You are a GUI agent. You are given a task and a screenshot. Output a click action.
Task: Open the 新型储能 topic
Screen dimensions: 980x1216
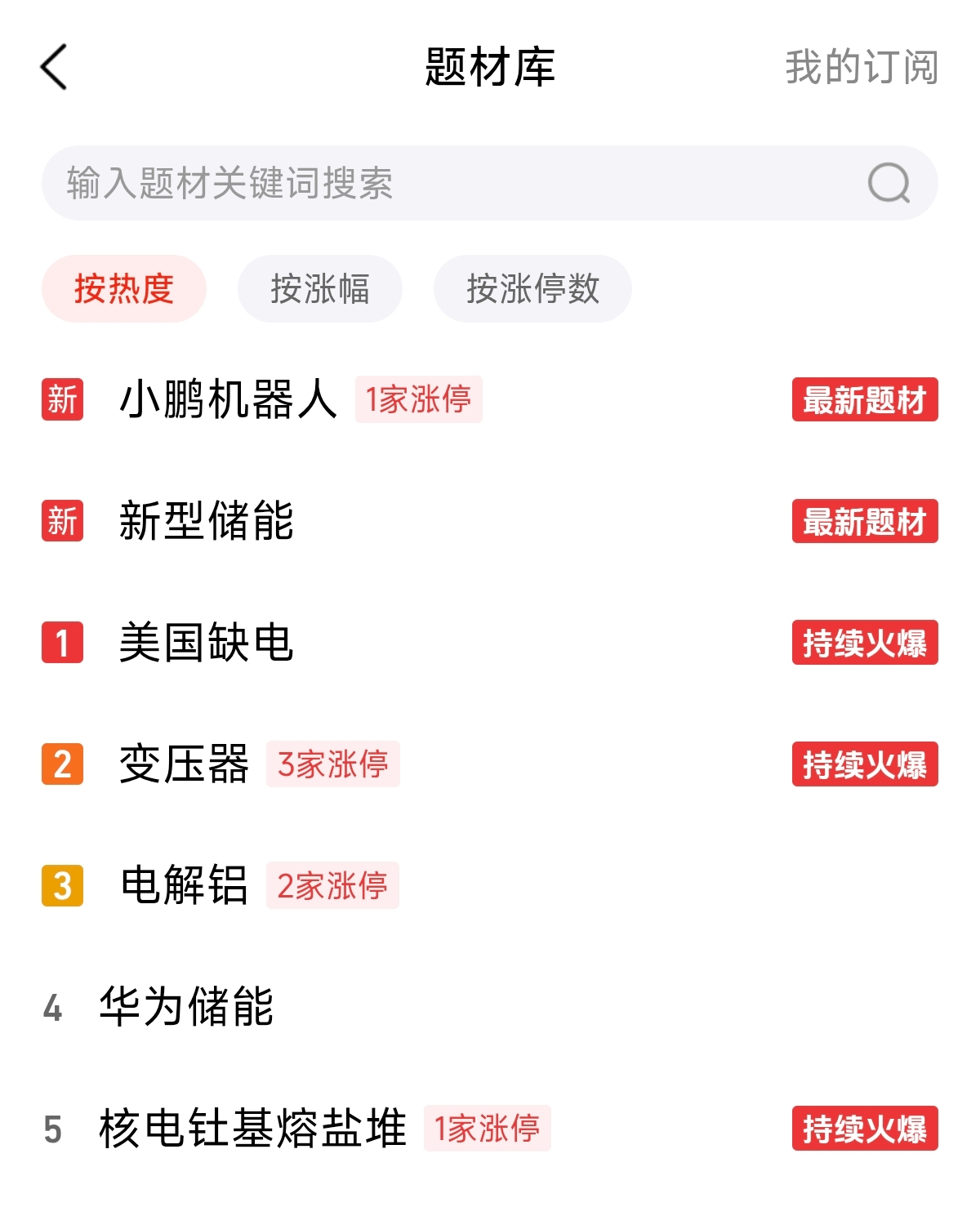point(206,521)
